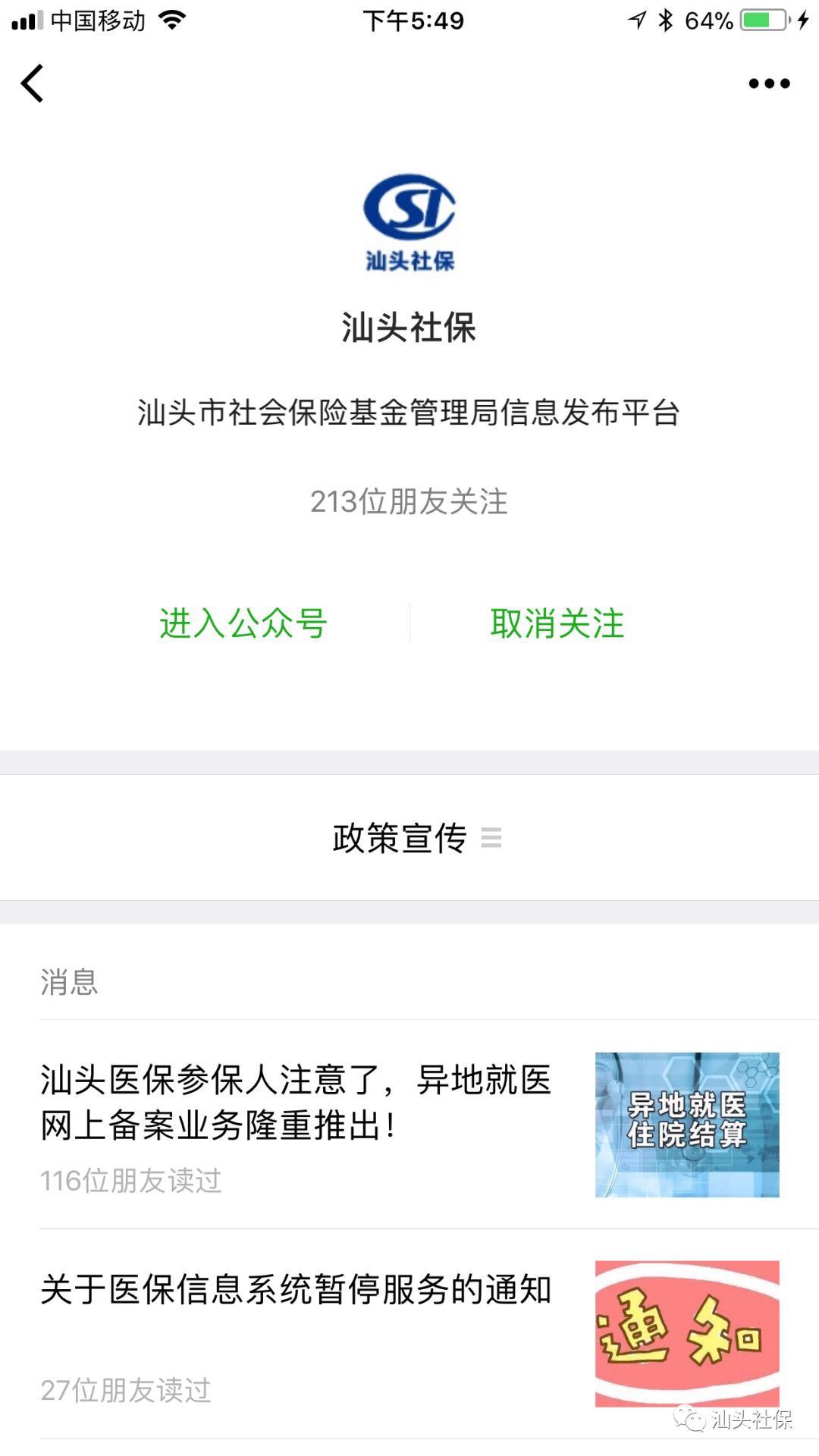The width and height of the screenshot is (819, 1456).
Task: Go back to the previous page
Action: click(x=33, y=83)
